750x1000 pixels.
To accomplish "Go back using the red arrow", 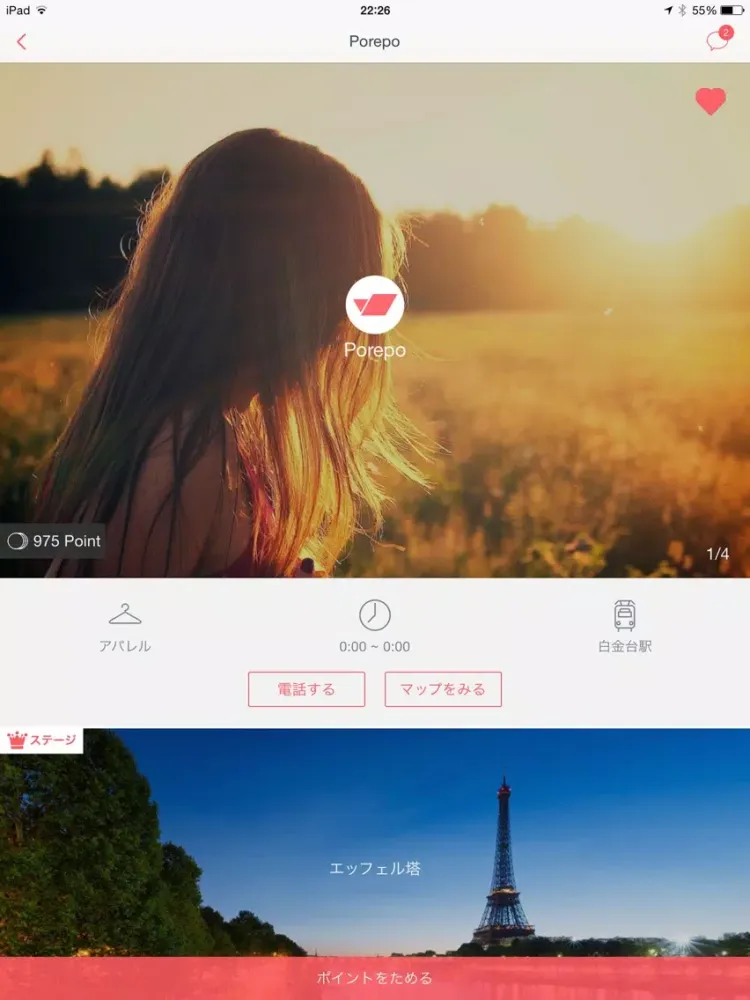I will [x=22, y=42].
